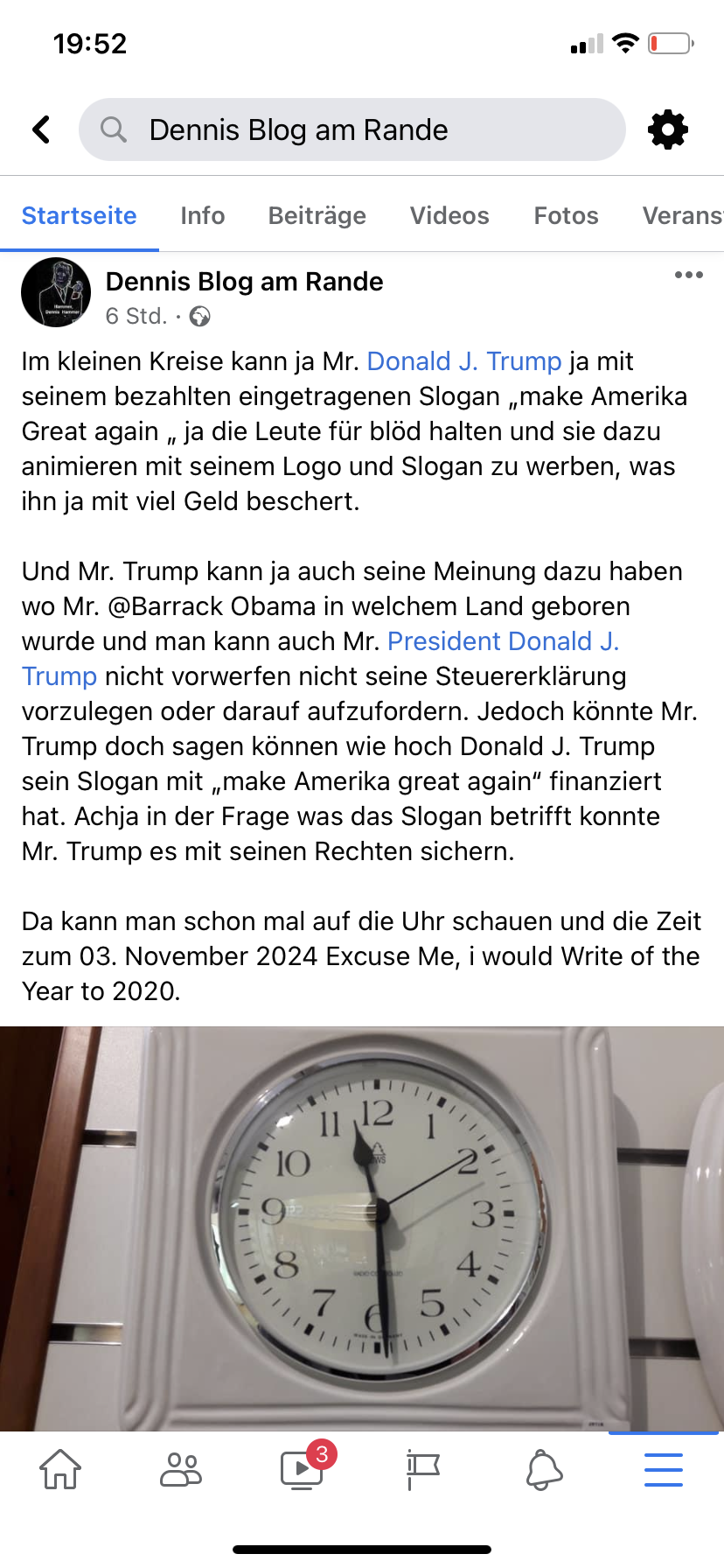
Task: Tap the search field for Dennis Blog am Rande
Action: 352,129
